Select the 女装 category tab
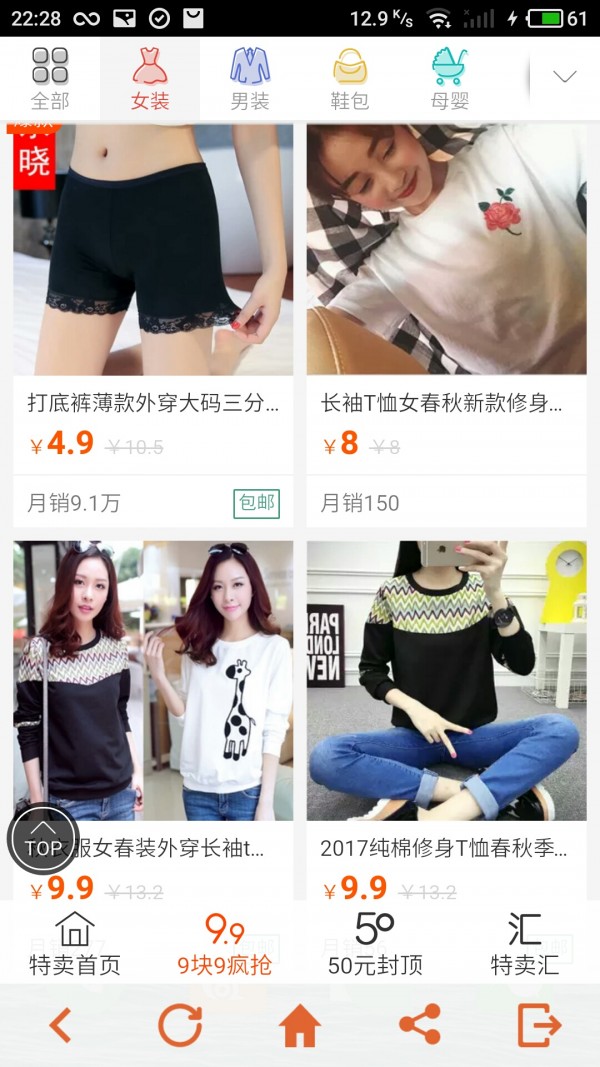Image resolution: width=600 pixels, height=1067 pixels. click(x=150, y=78)
